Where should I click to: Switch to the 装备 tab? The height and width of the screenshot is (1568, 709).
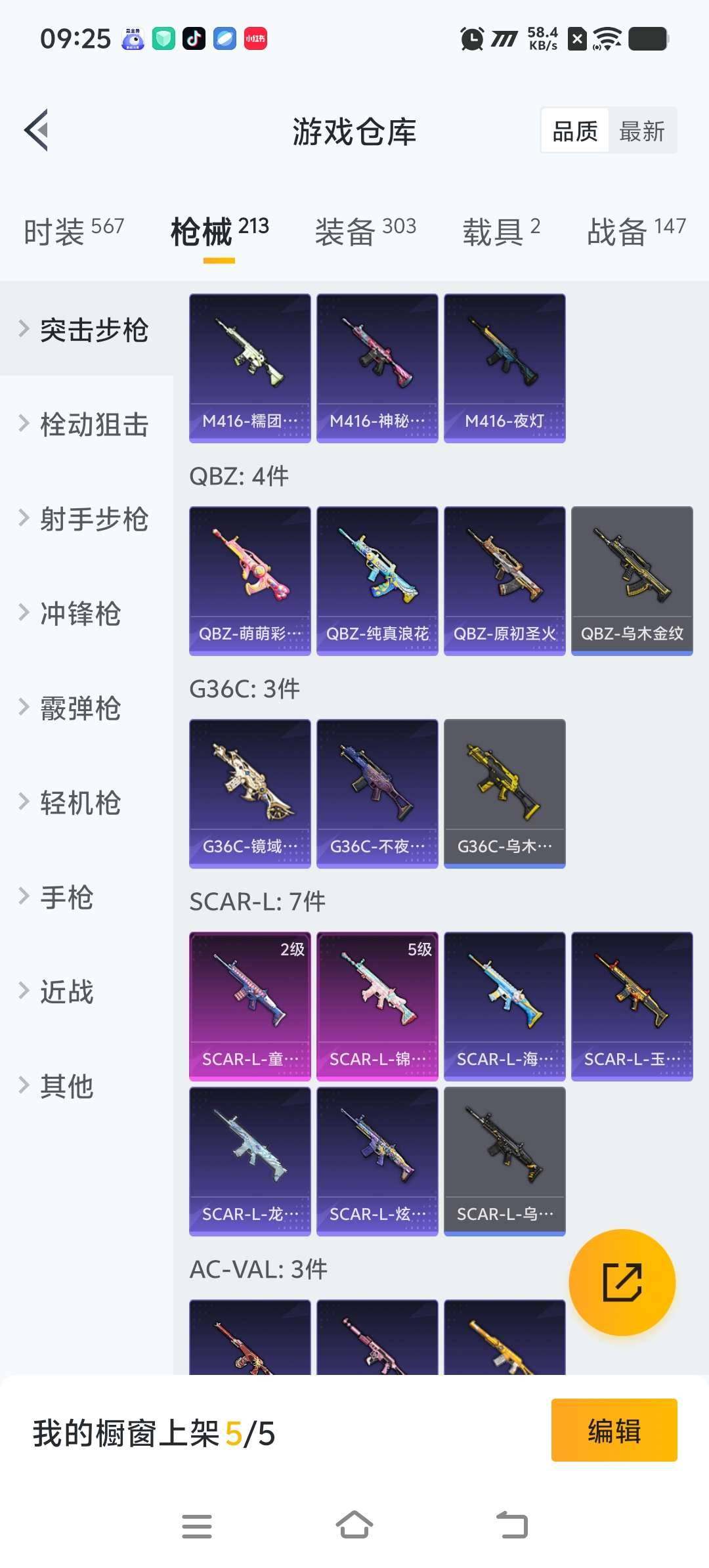(x=365, y=231)
